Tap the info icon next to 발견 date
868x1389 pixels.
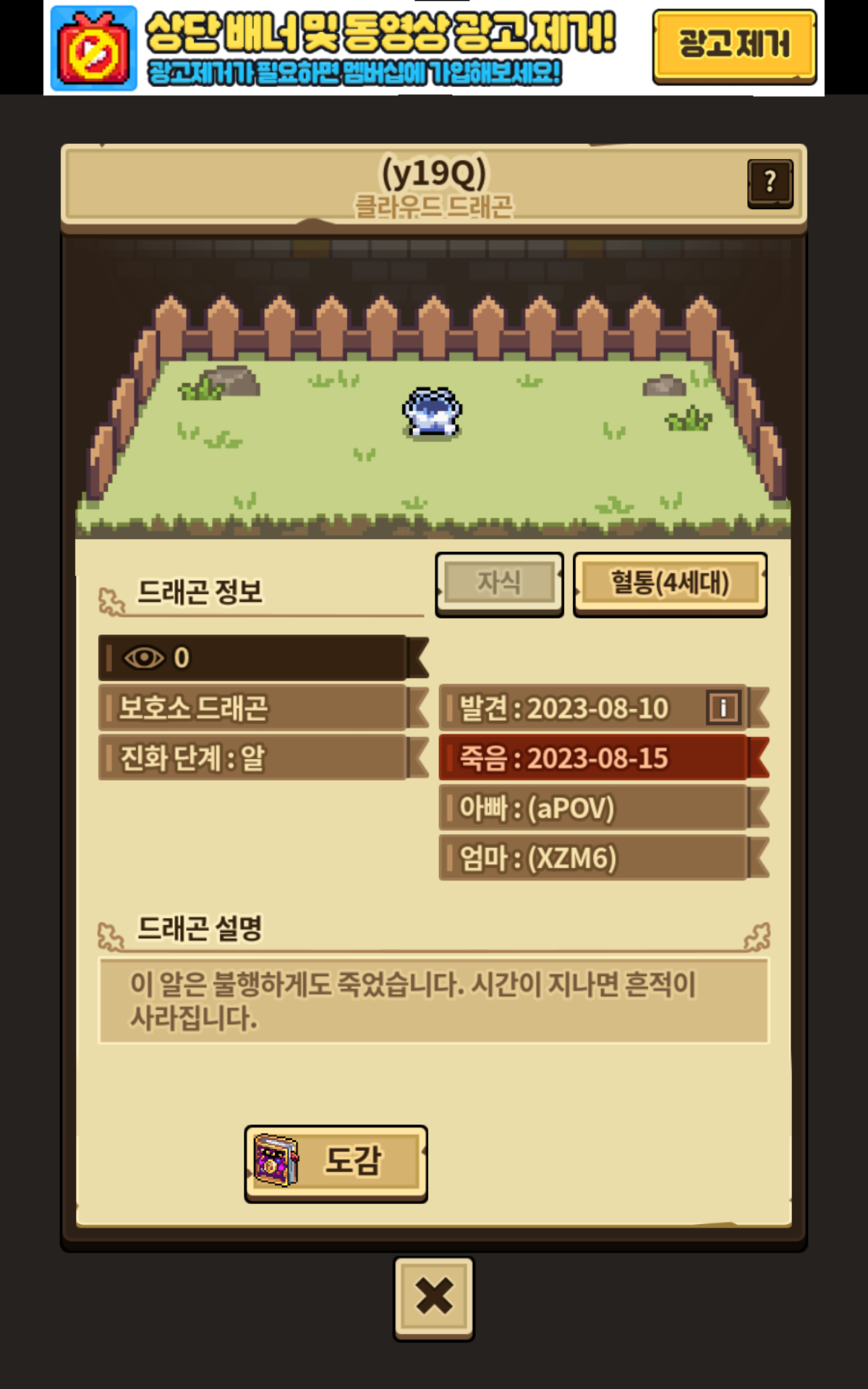click(723, 708)
